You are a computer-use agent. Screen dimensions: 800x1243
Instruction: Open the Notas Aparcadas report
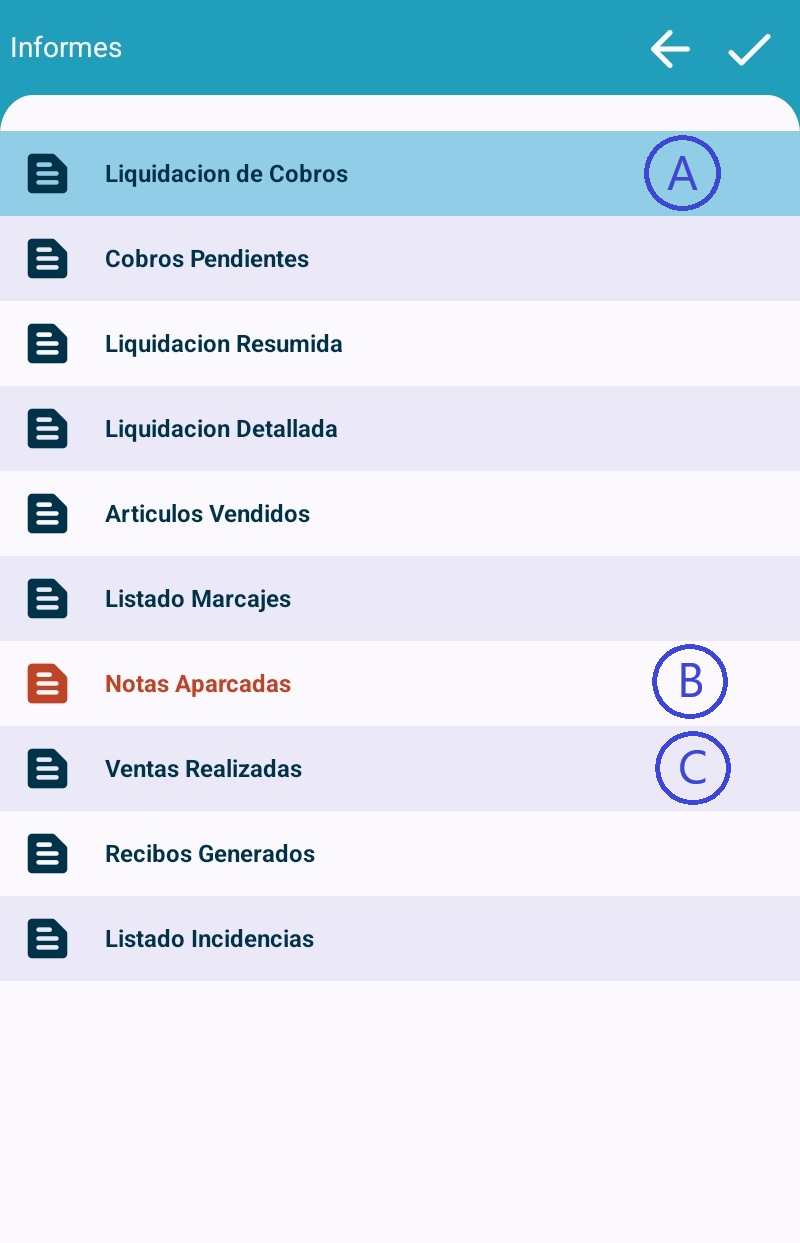pos(198,684)
